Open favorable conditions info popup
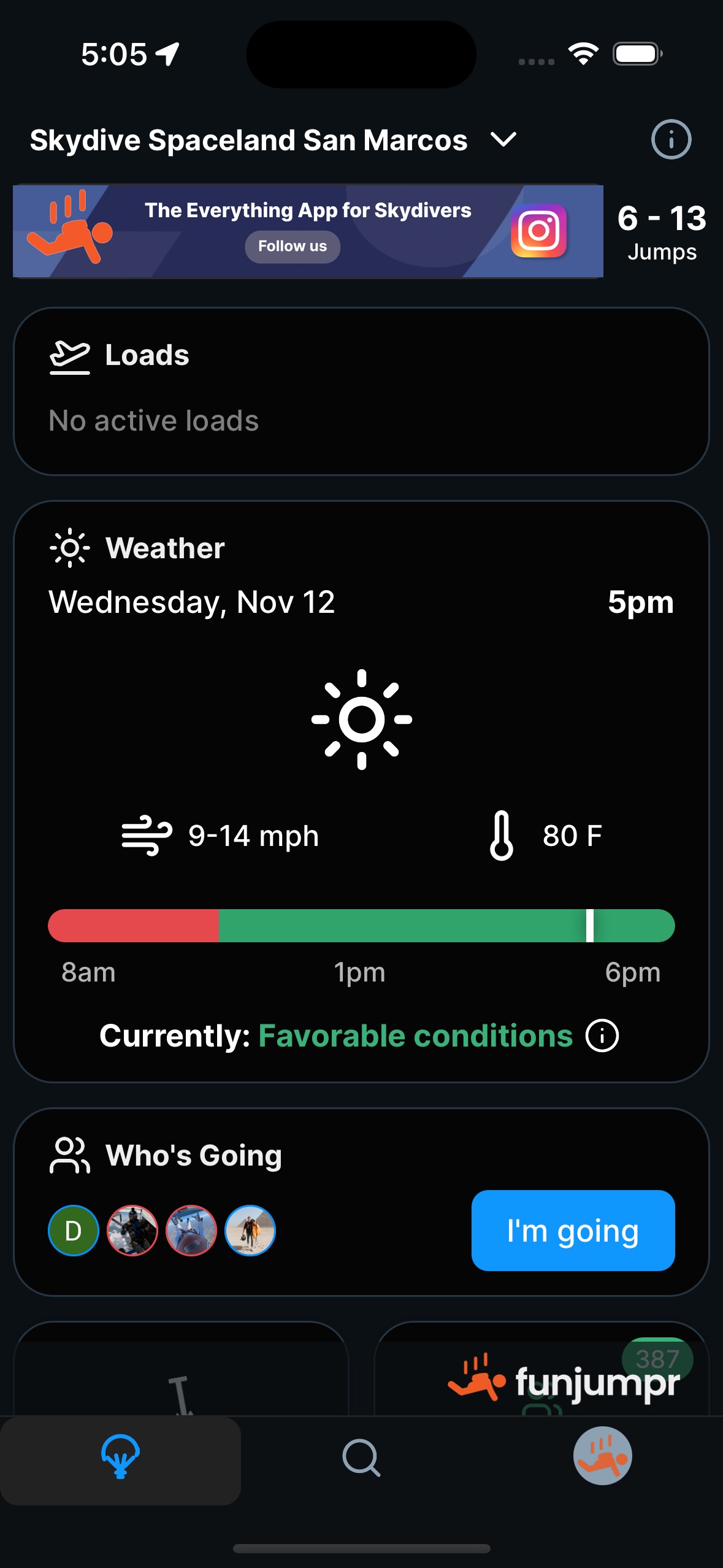This screenshot has height=1568, width=723. click(602, 1036)
